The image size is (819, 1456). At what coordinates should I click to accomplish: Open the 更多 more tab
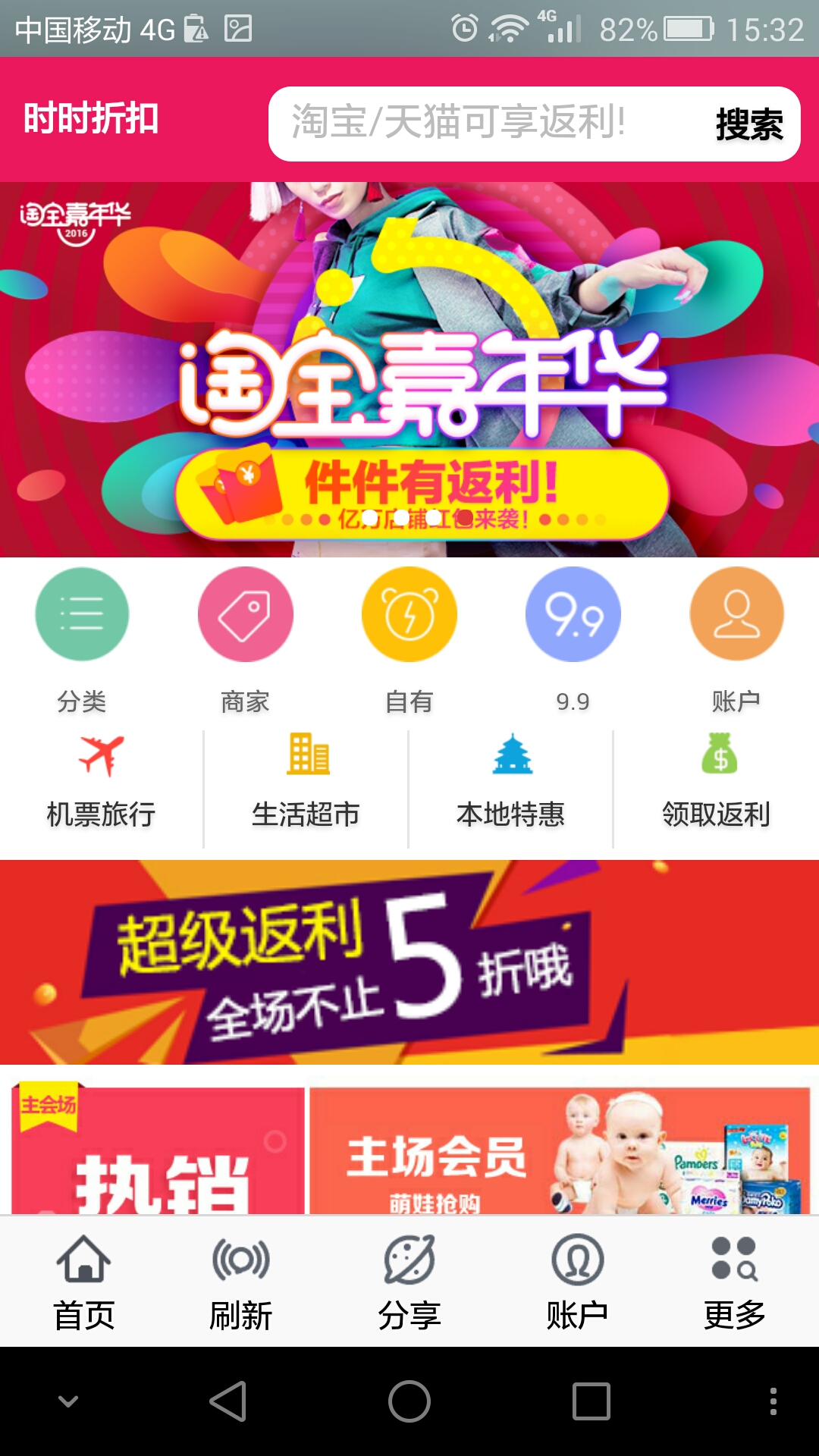click(x=734, y=1282)
